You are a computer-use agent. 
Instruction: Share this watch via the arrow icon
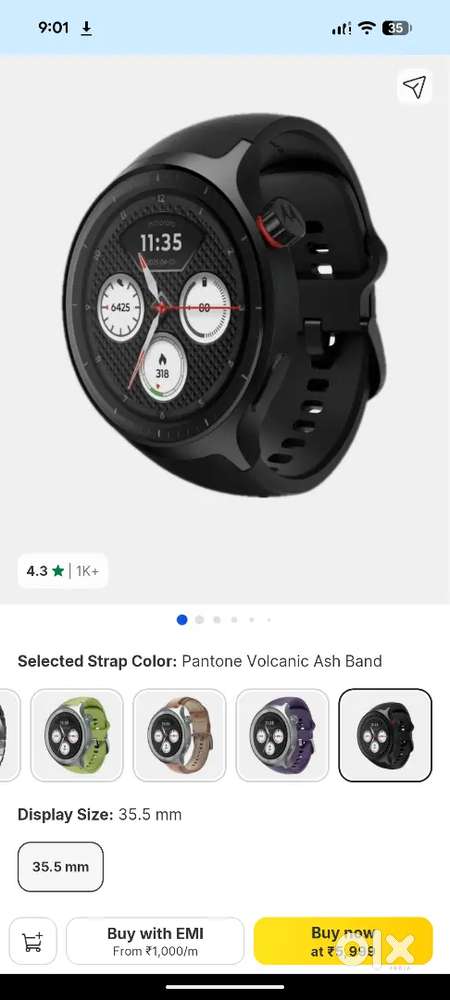click(414, 87)
